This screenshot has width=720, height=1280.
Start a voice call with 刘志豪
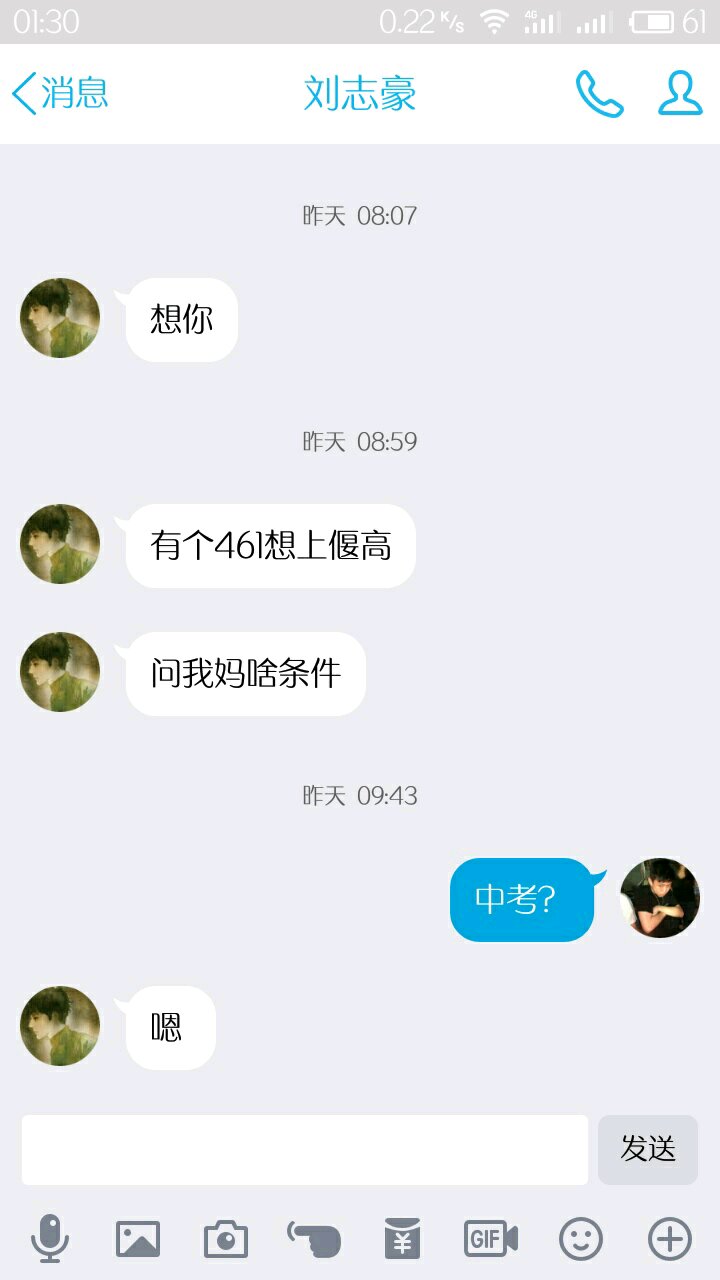[x=599, y=94]
